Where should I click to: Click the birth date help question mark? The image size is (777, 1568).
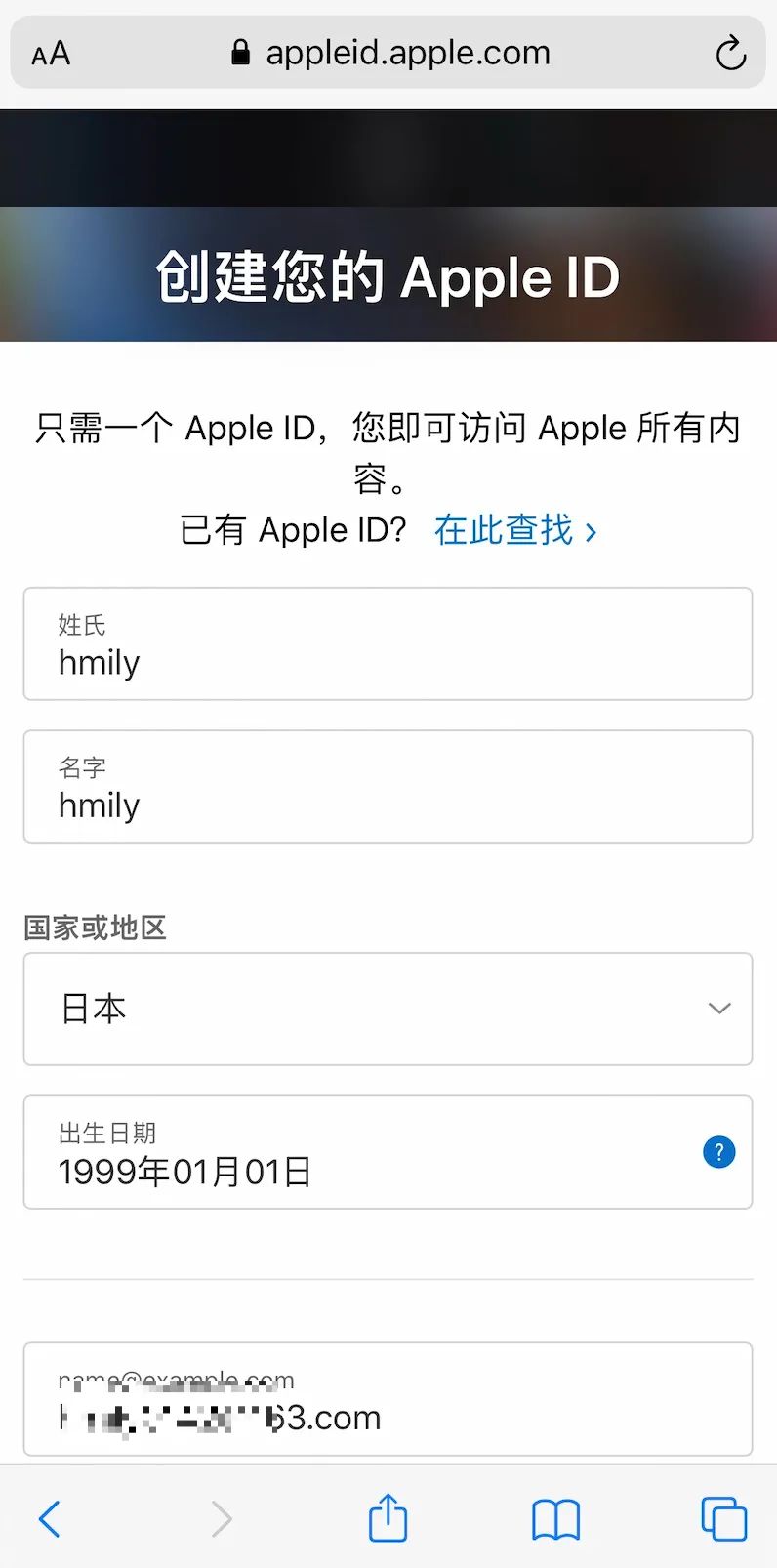[x=719, y=1152]
